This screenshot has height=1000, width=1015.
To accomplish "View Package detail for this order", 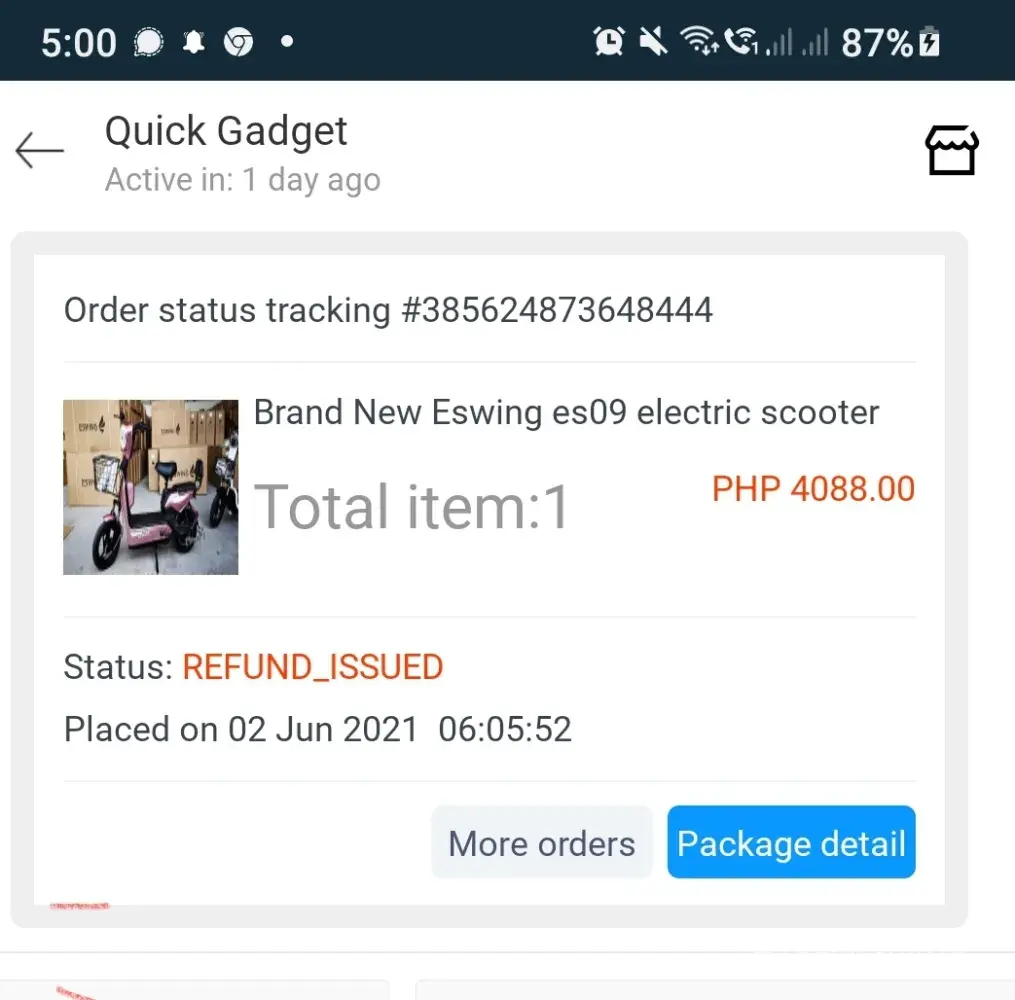I will pos(791,843).
